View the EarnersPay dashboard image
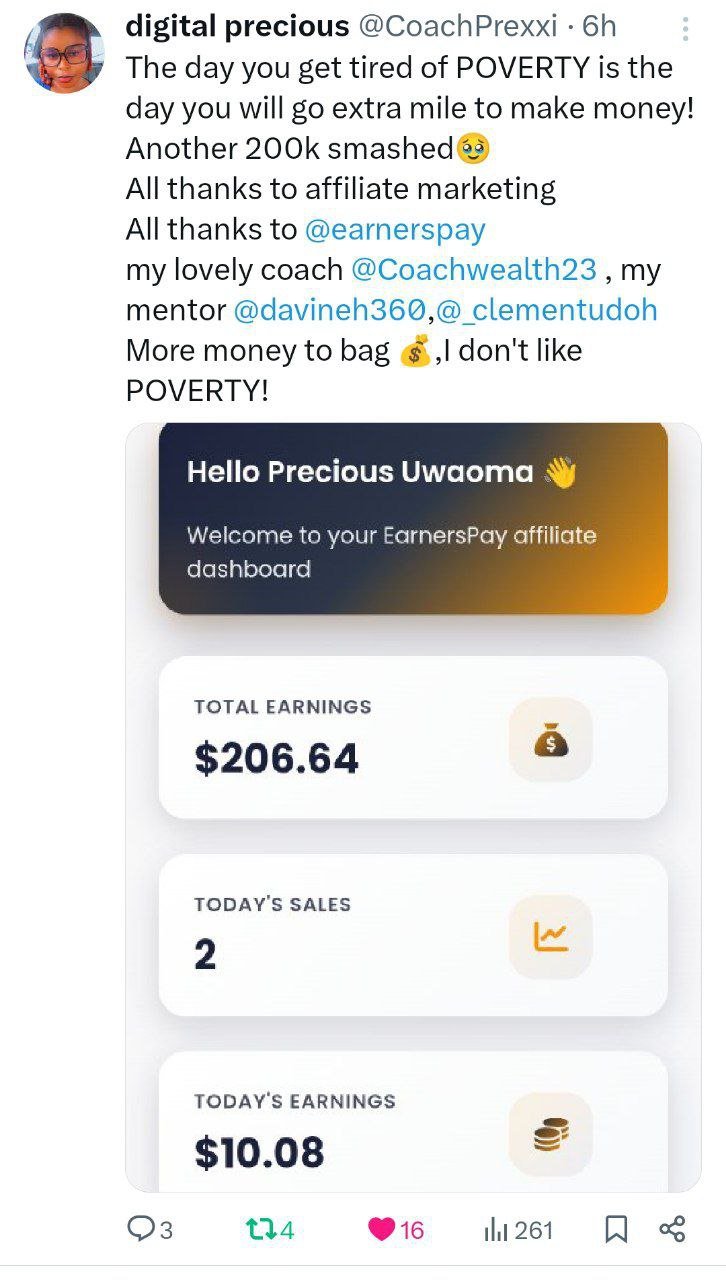The width and height of the screenshot is (726, 1280). tap(413, 806)
